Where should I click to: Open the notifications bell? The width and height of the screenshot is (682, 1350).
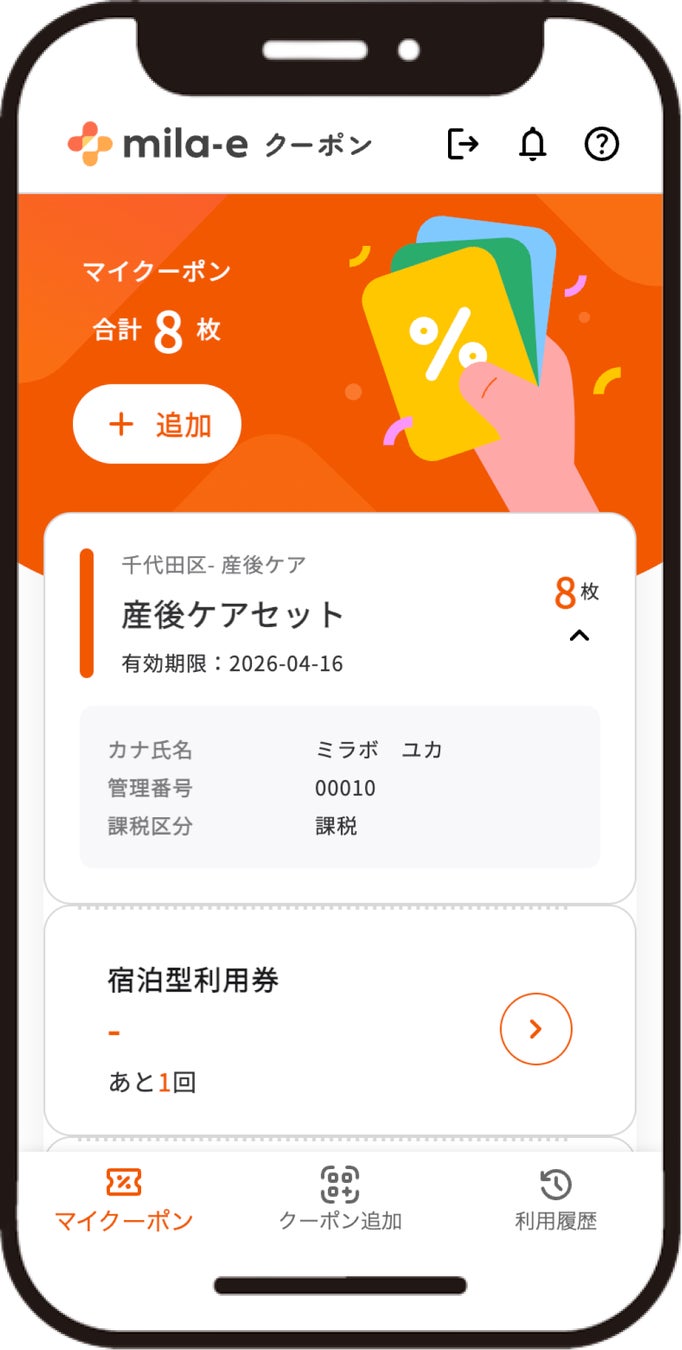pyautogui.click(x=533, y=144)
